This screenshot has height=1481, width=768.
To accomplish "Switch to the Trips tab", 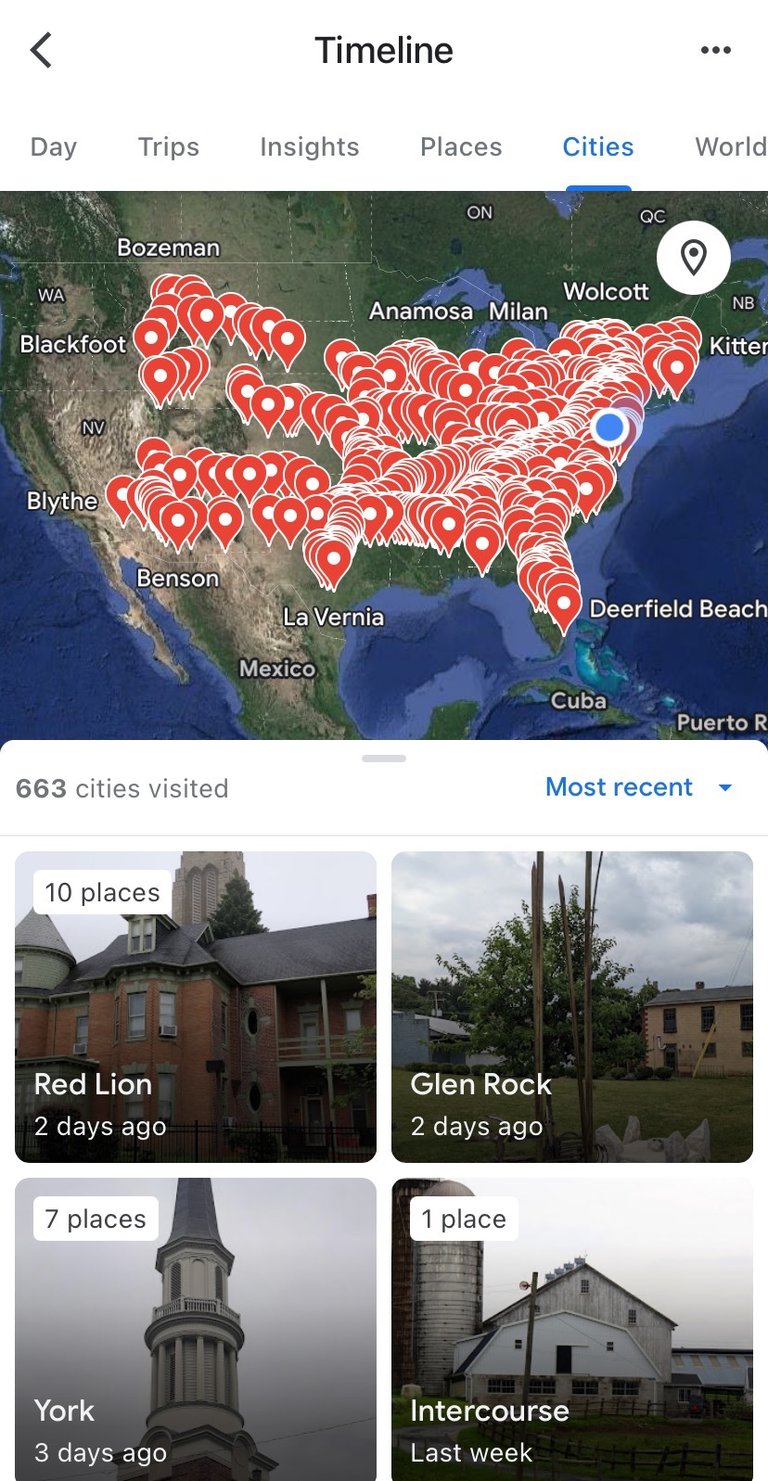I will (x=168, y=147).
